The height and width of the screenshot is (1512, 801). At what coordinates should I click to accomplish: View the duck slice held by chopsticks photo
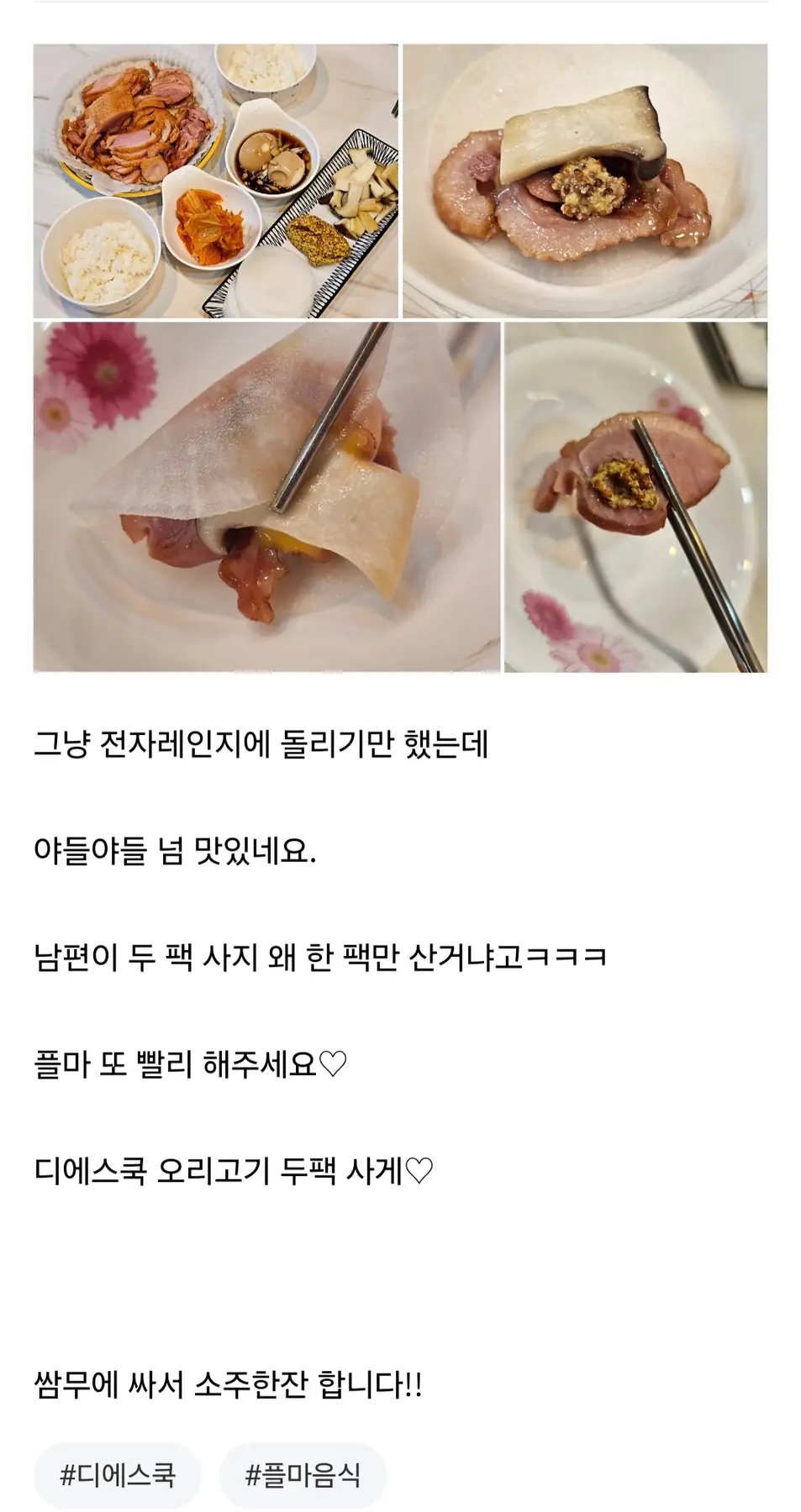pos(635,496)
